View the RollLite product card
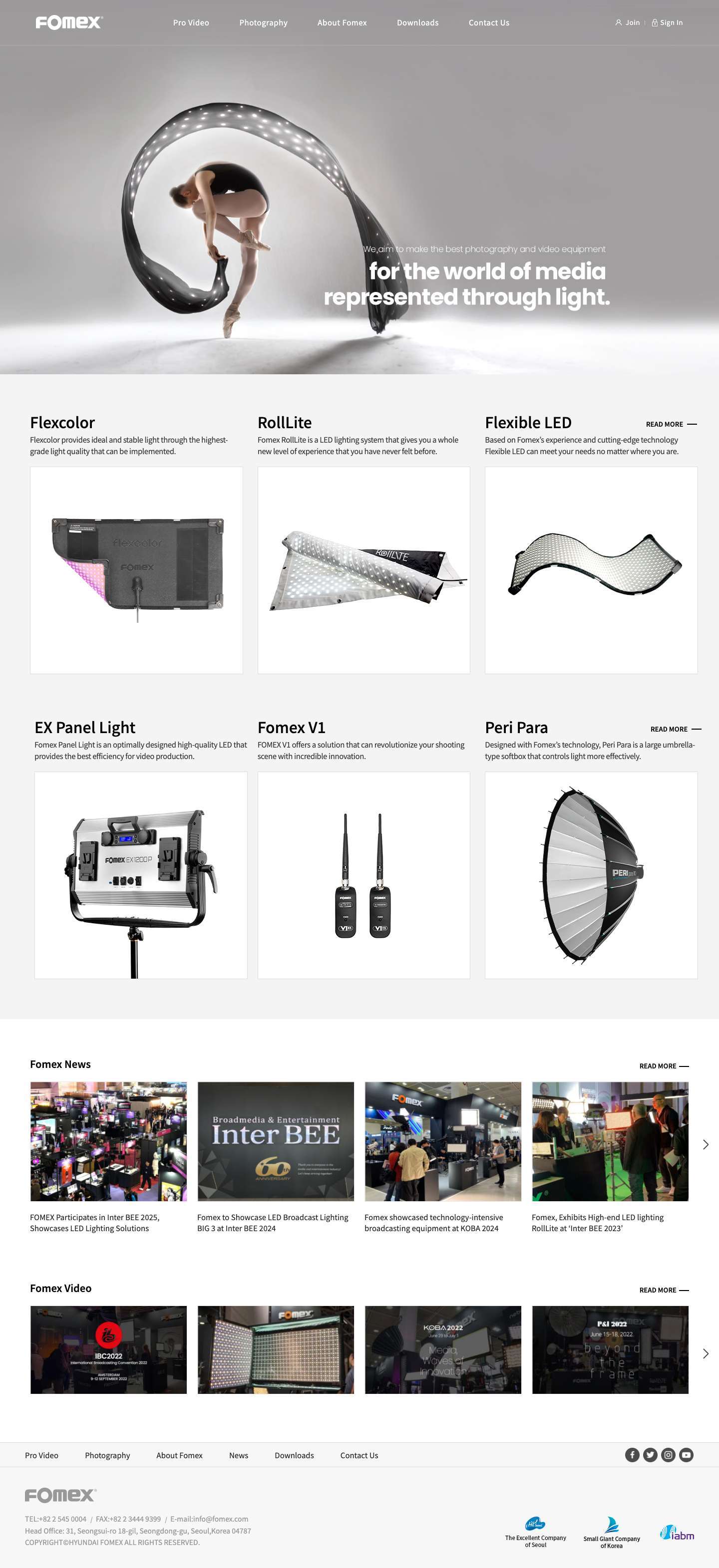 [x=363, y=570]
